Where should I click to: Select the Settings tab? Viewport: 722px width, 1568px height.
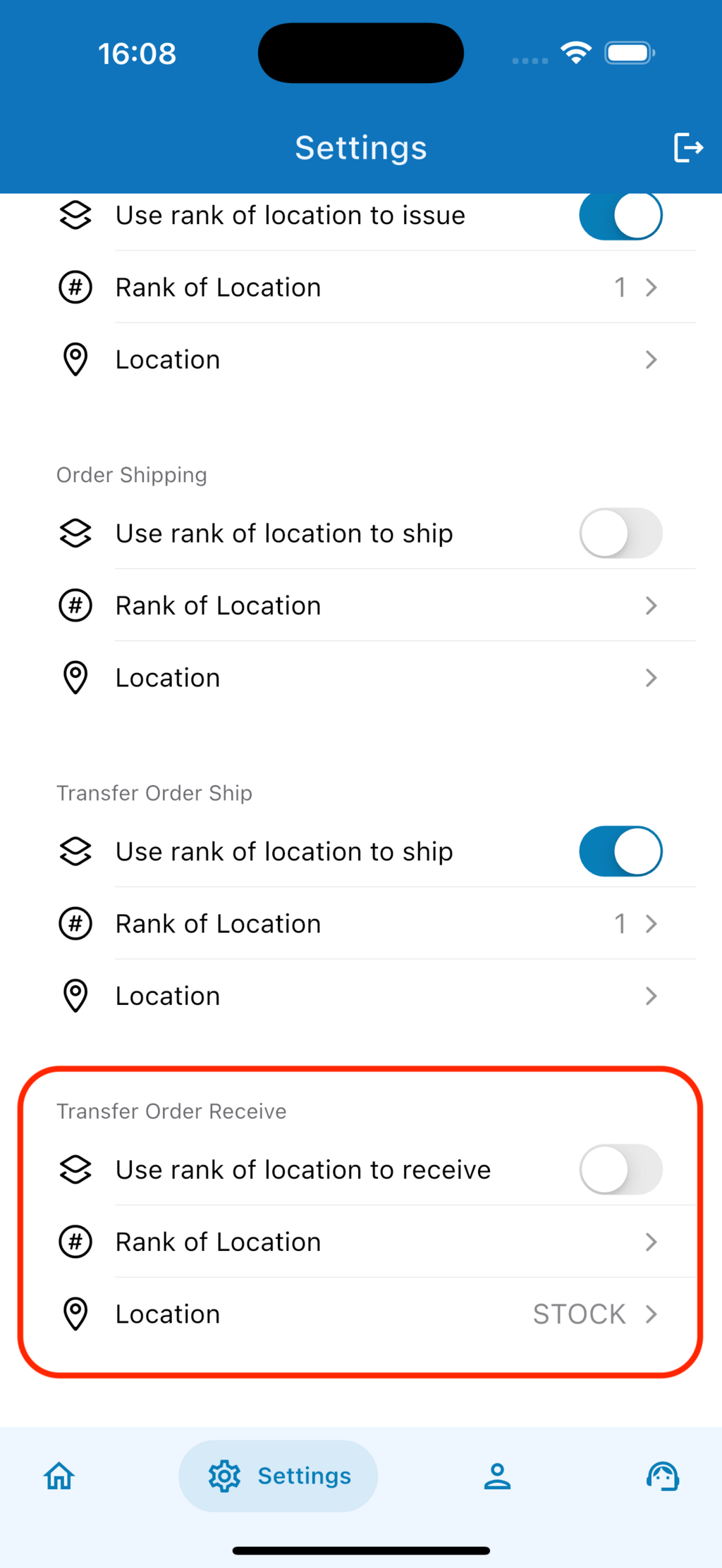[279, 1476]
